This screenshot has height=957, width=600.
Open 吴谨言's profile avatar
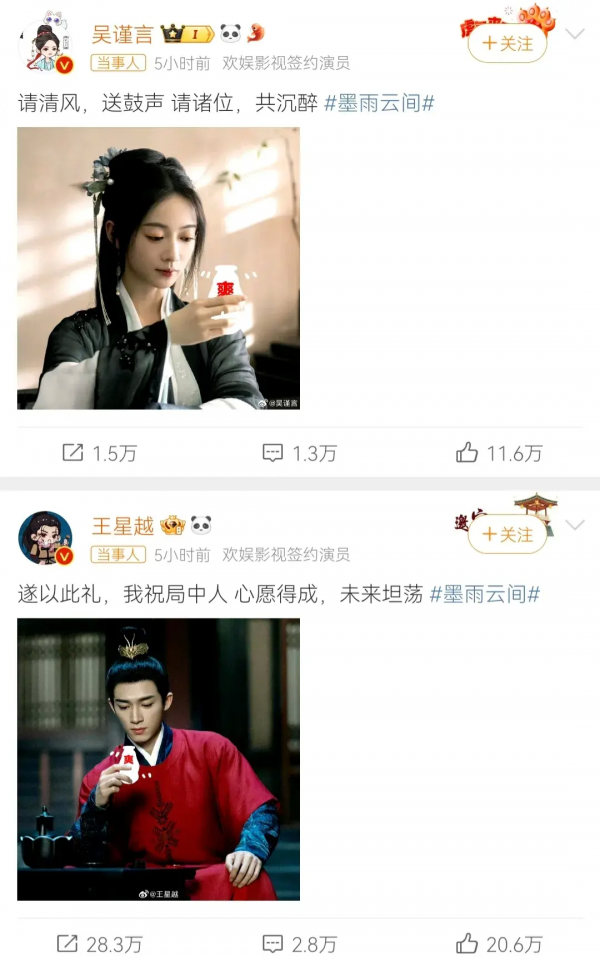[45, 45]
